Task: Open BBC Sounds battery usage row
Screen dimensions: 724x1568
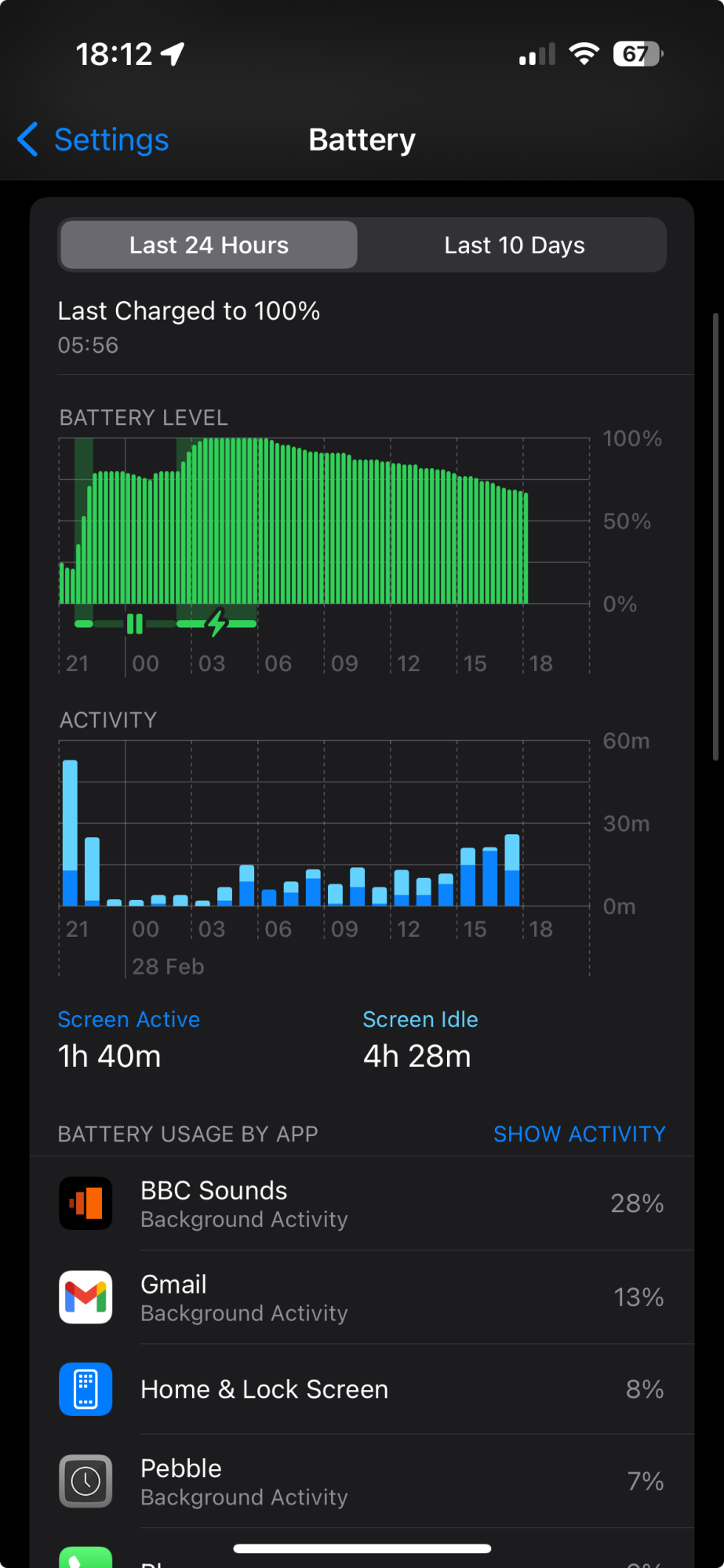Action: pos(362,1203)
